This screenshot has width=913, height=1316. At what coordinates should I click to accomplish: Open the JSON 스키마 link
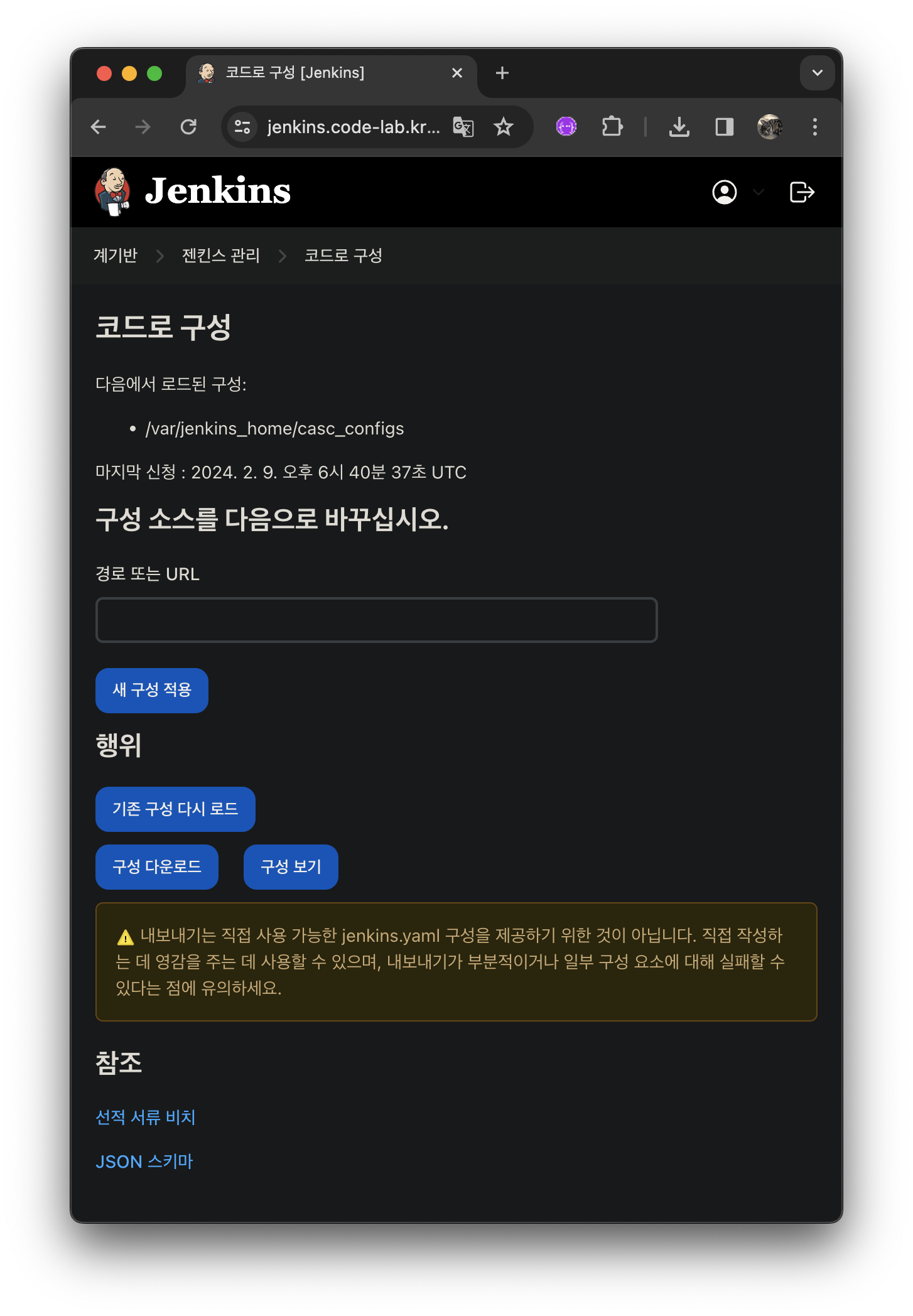coord(144,1162)
